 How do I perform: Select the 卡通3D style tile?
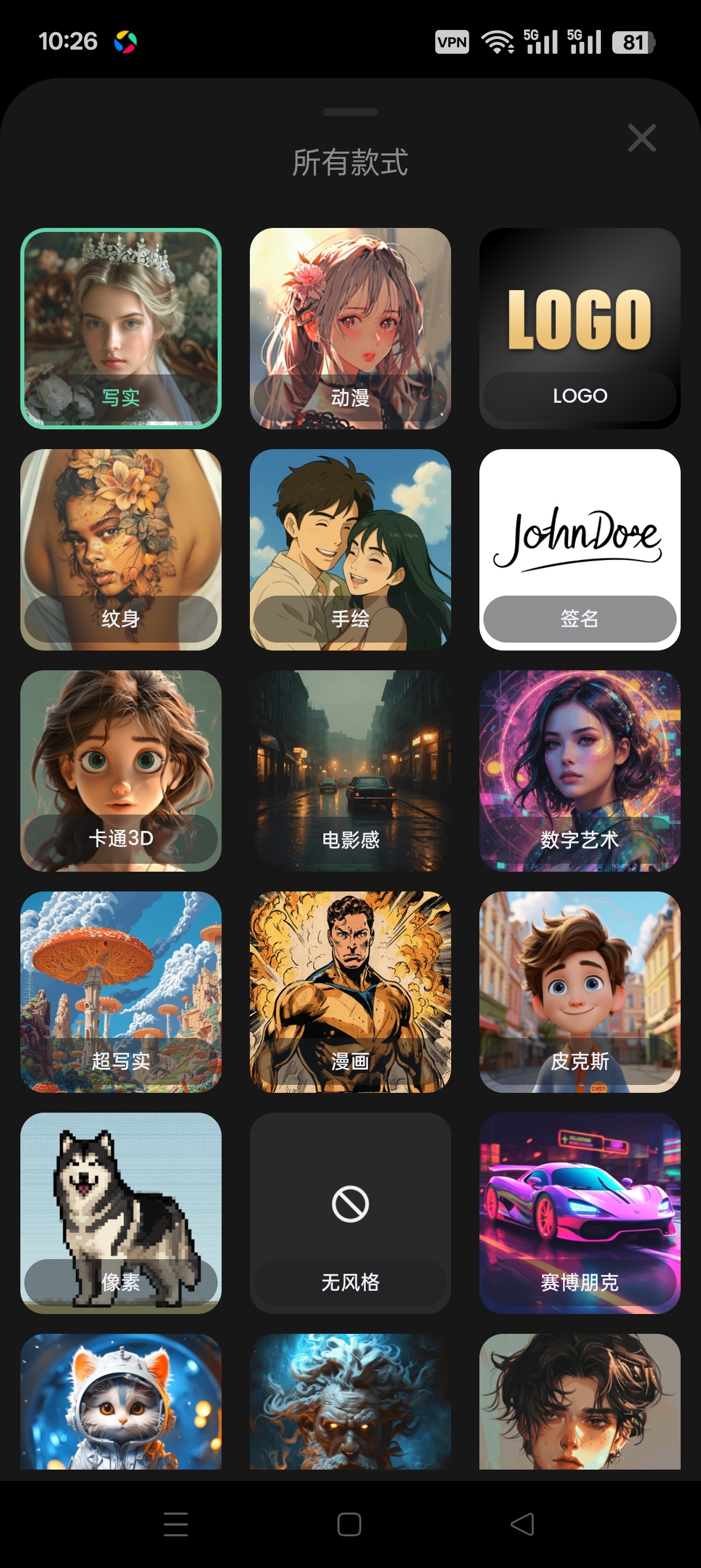(x=120, y=770)
